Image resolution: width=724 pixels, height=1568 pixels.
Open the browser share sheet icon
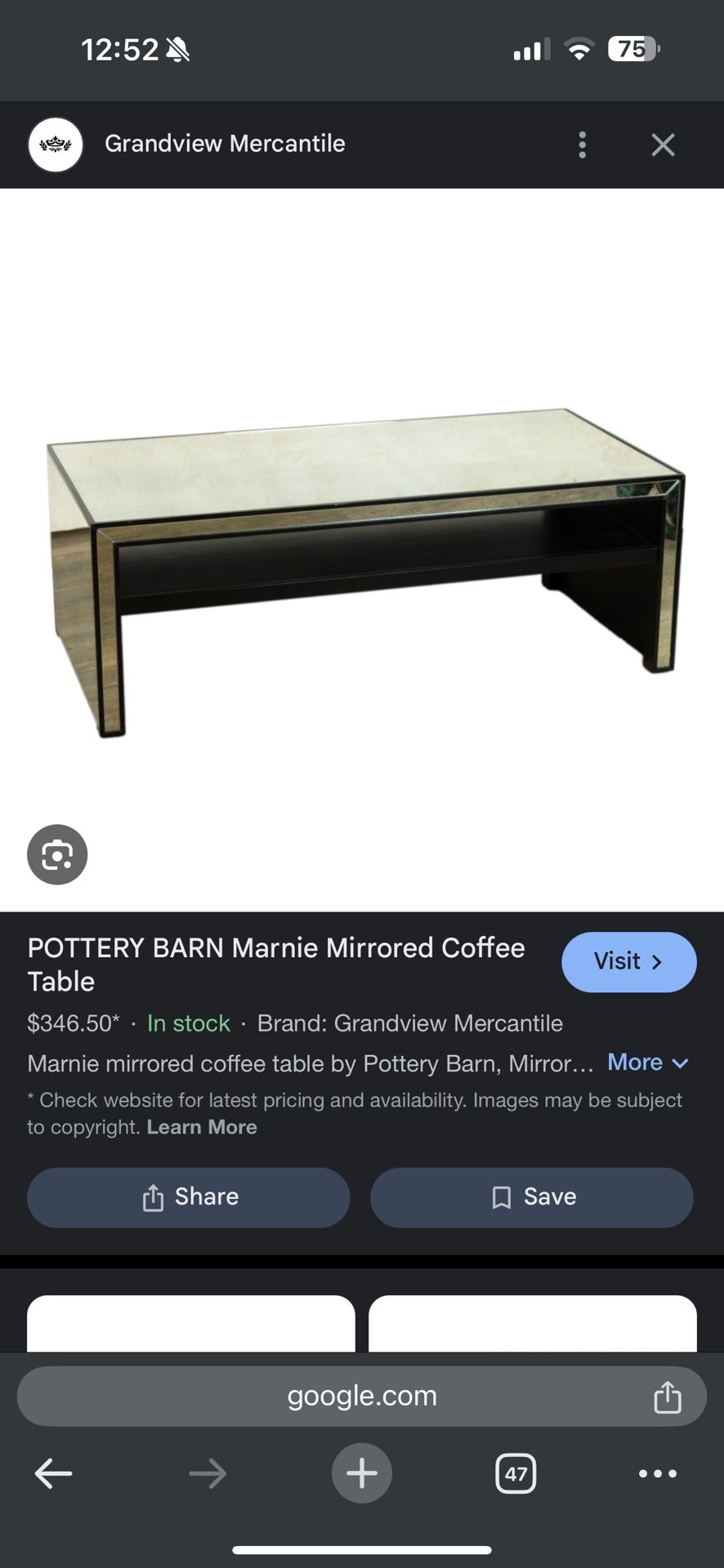(x=667, y=1396)
